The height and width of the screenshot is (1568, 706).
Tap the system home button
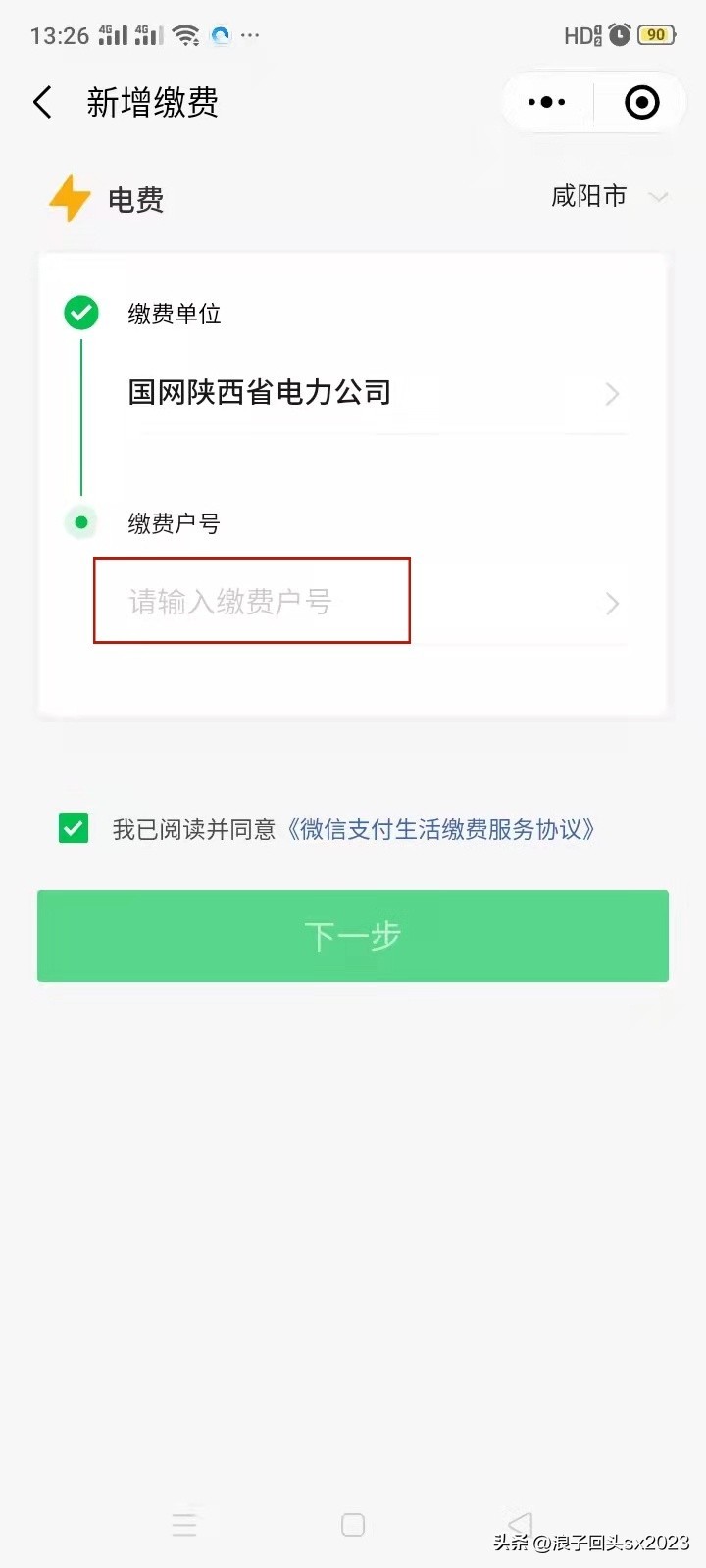353,1525
